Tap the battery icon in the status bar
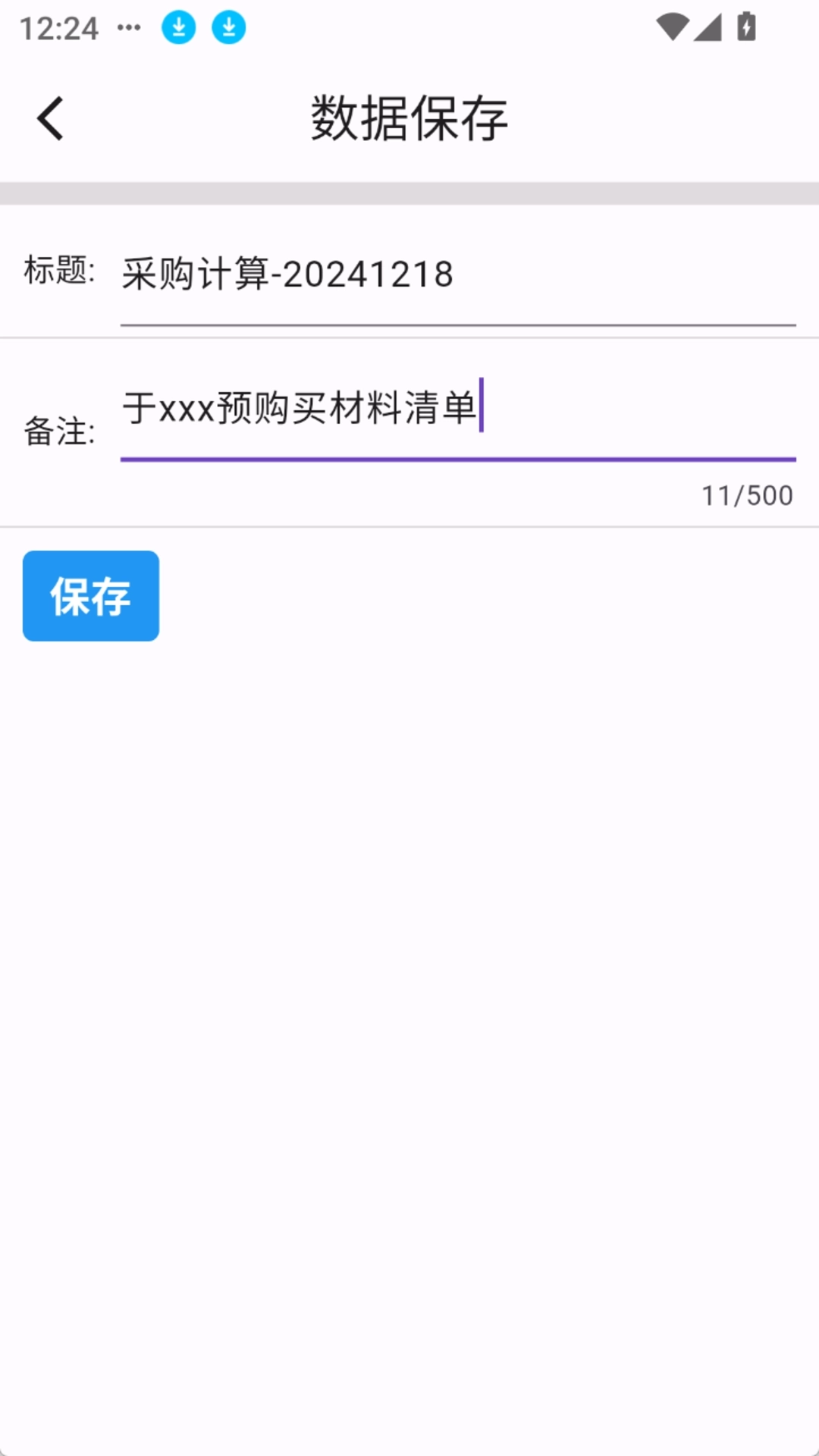This screenshot has height=1456, width=819. pos(745,27)
